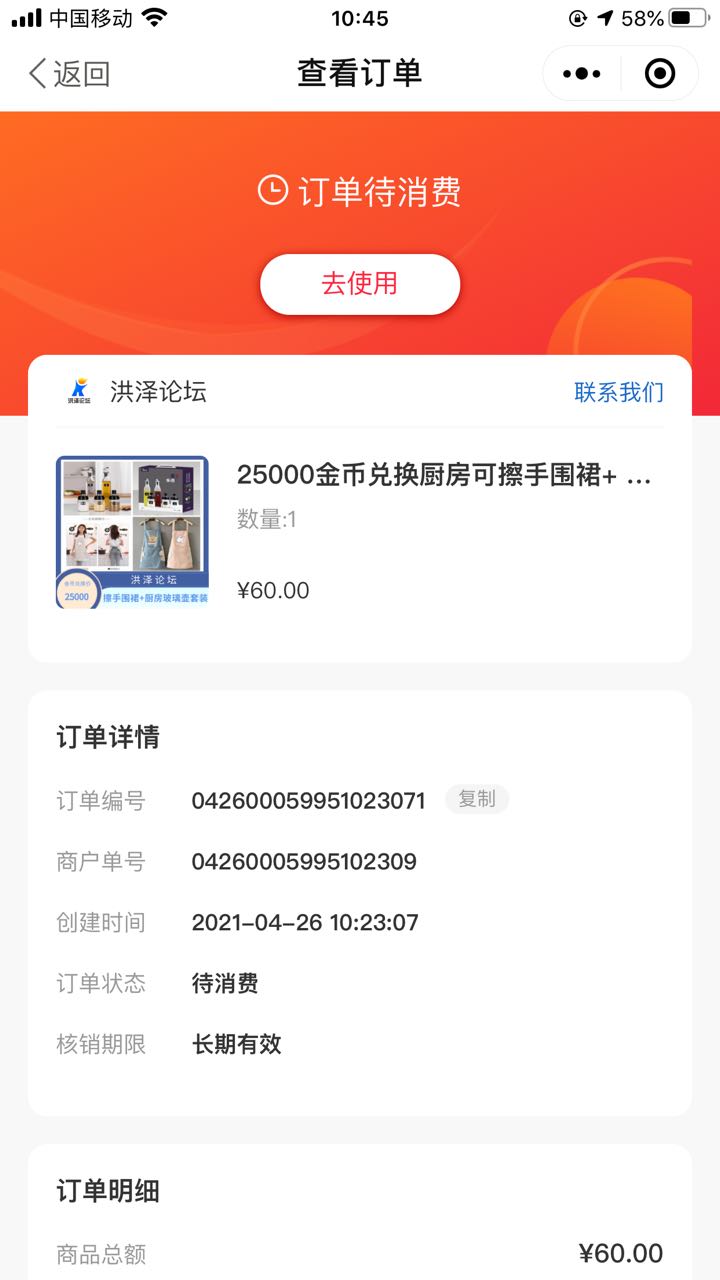Screen dimensions: 720x1280
Task: Open the 洪泽论坛 shop name
Action: [158, 391]
